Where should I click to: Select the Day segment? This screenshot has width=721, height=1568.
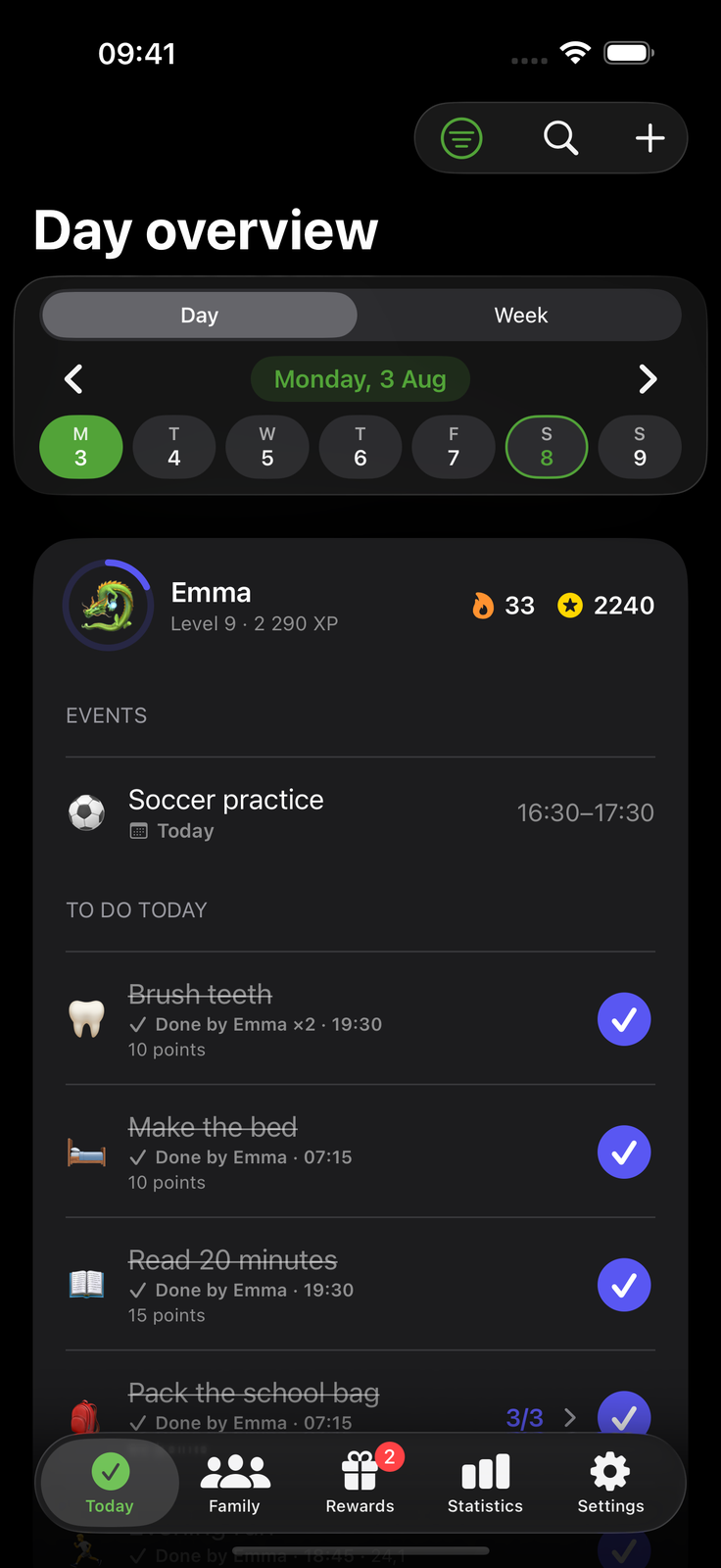point(200,316)
